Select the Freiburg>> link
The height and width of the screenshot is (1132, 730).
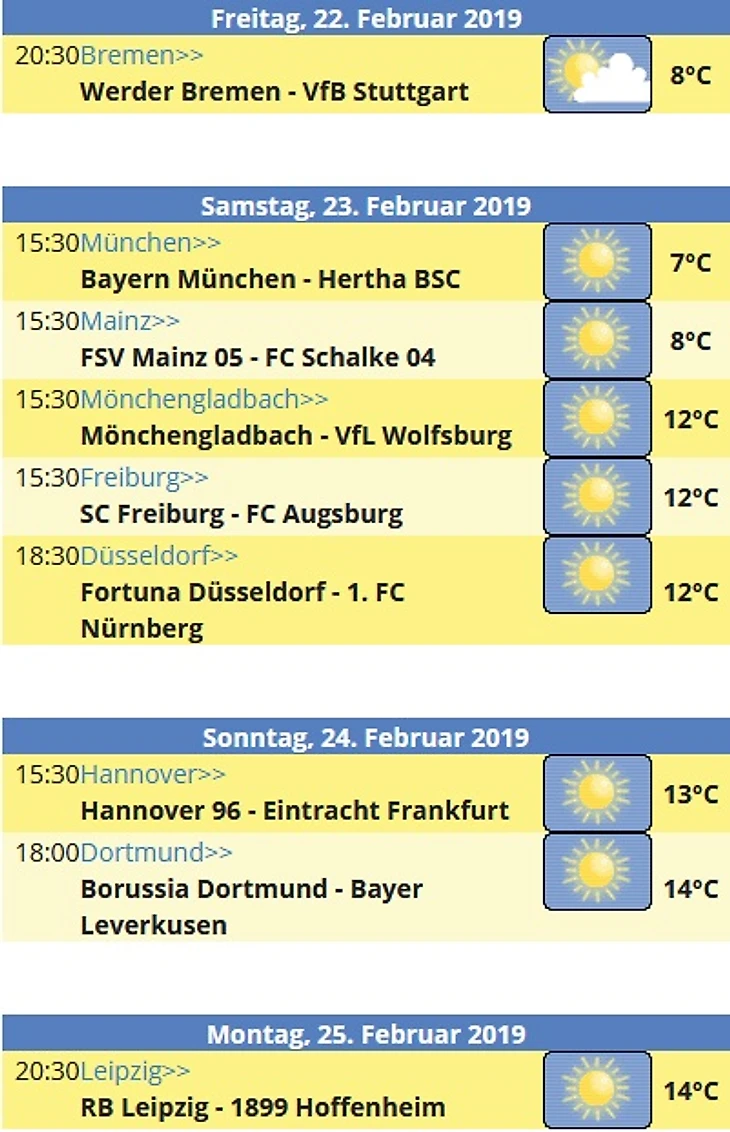(144, 477)
